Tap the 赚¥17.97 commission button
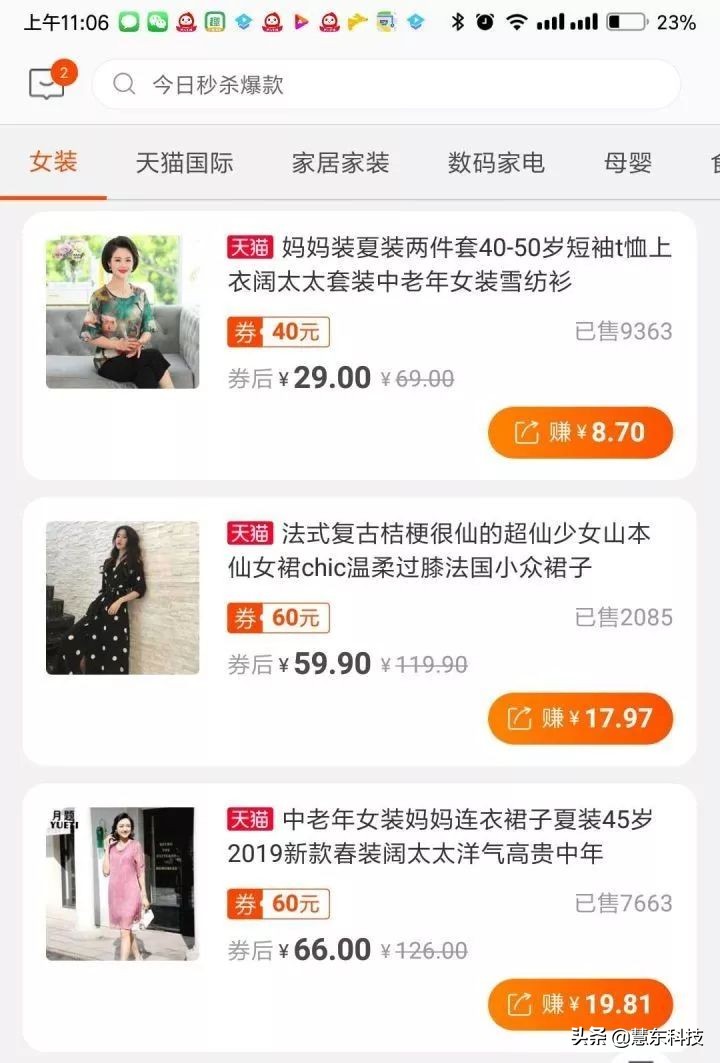 click(580, 718)
